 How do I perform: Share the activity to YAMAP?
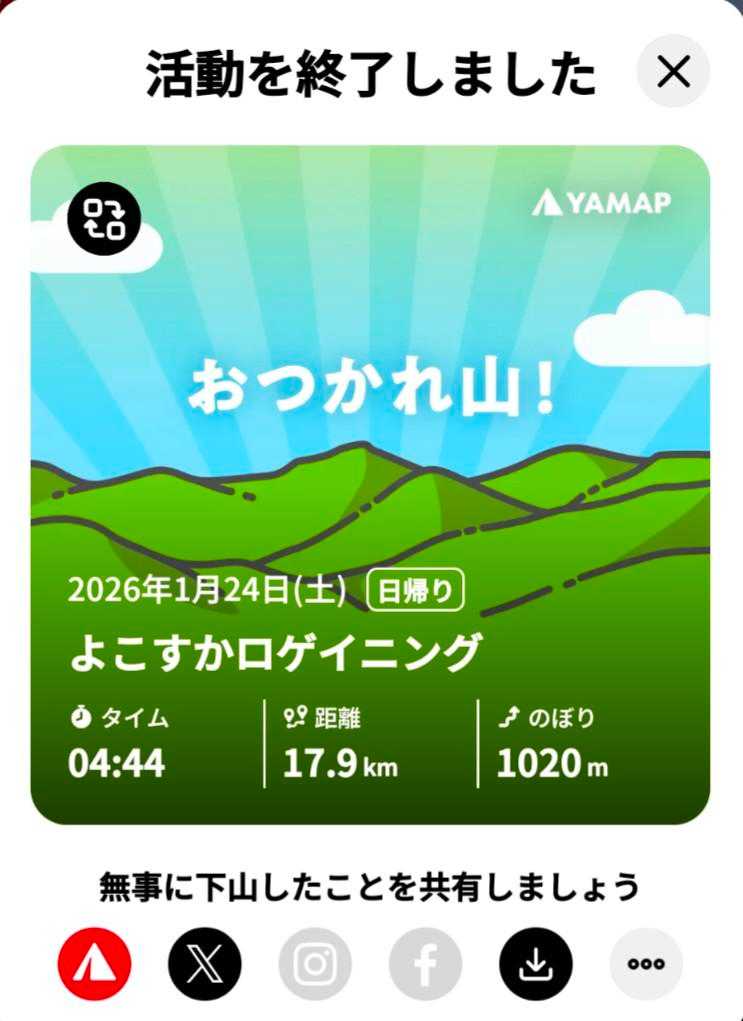click(x=95, y=965)
